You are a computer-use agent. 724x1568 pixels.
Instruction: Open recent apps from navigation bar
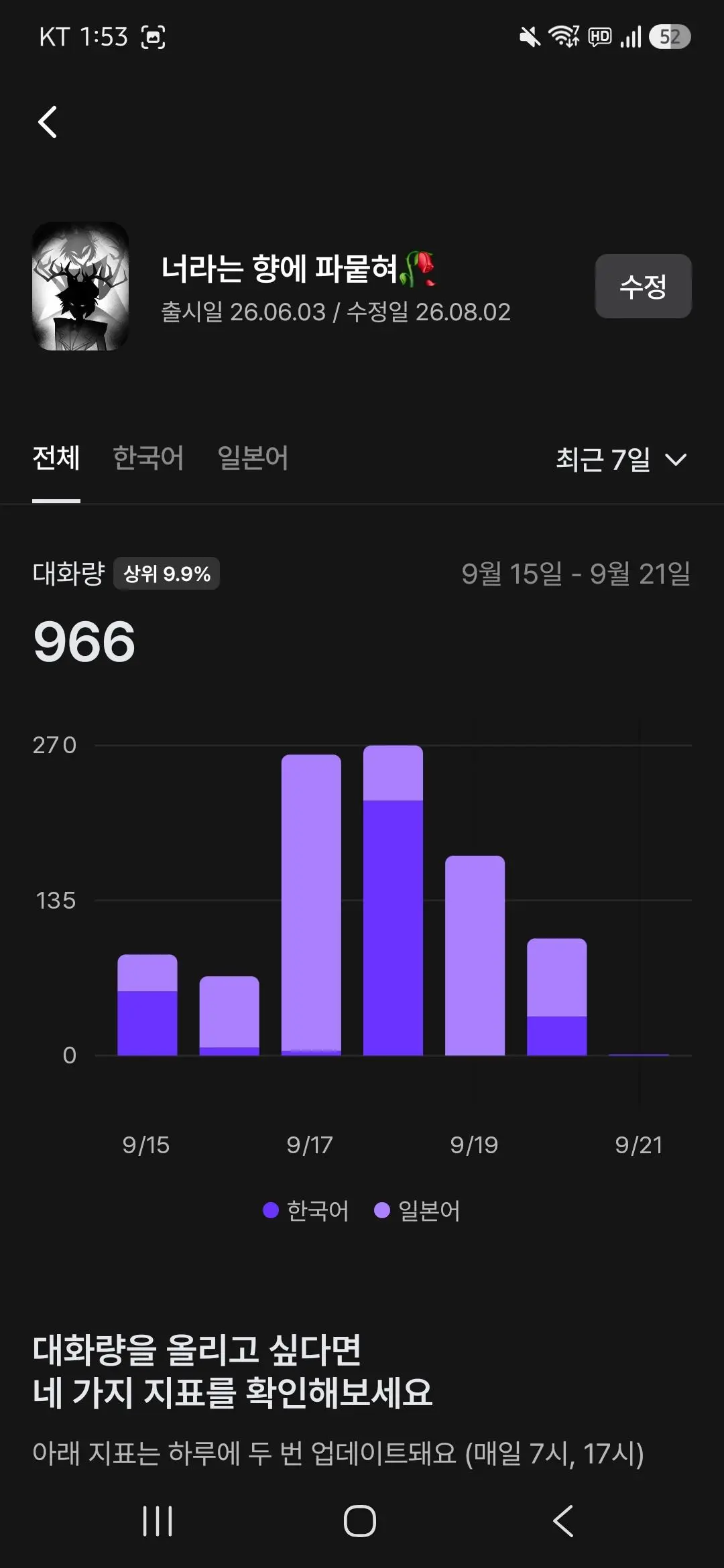point(158,1520)
